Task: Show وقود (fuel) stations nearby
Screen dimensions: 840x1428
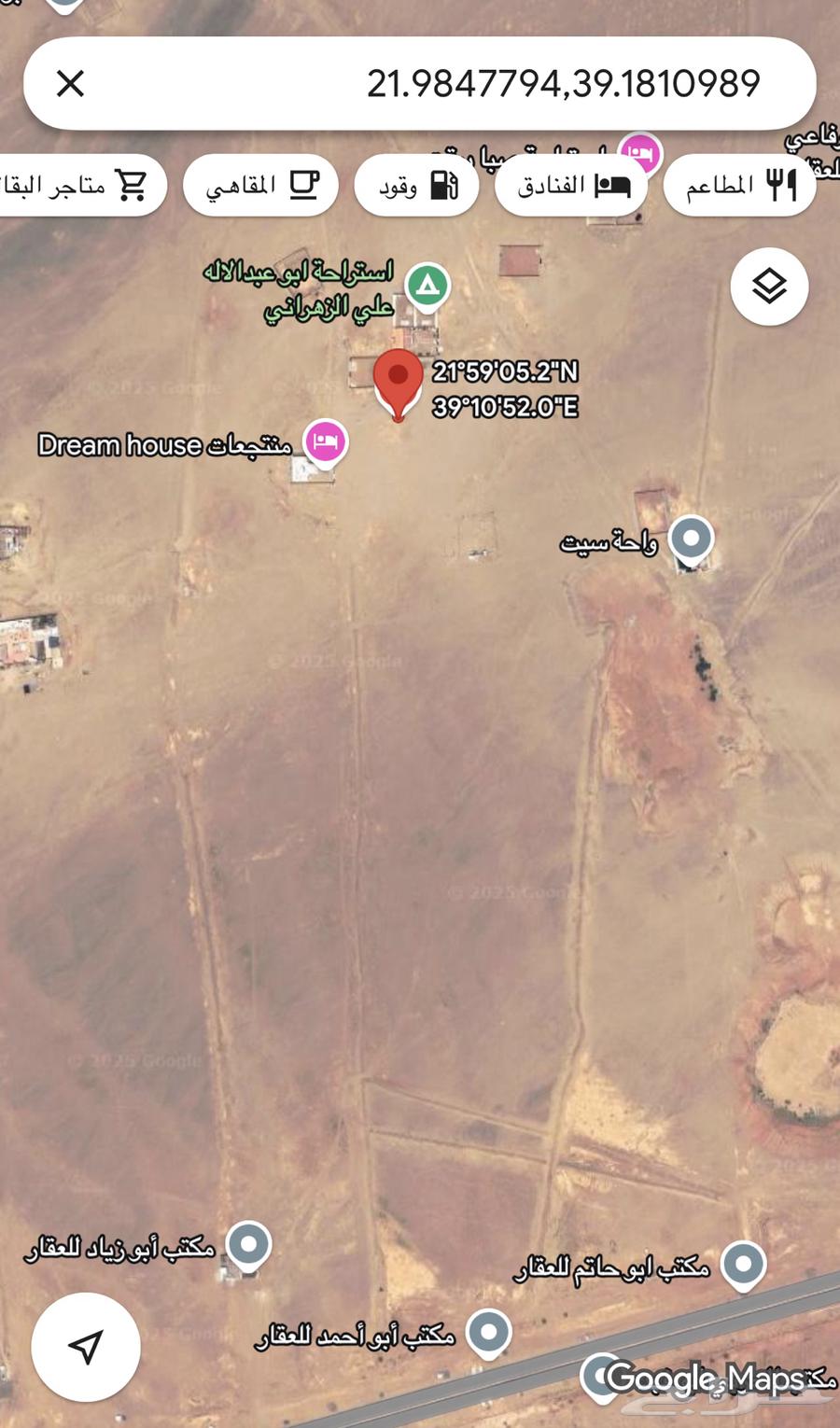Action: click(417, 186)
